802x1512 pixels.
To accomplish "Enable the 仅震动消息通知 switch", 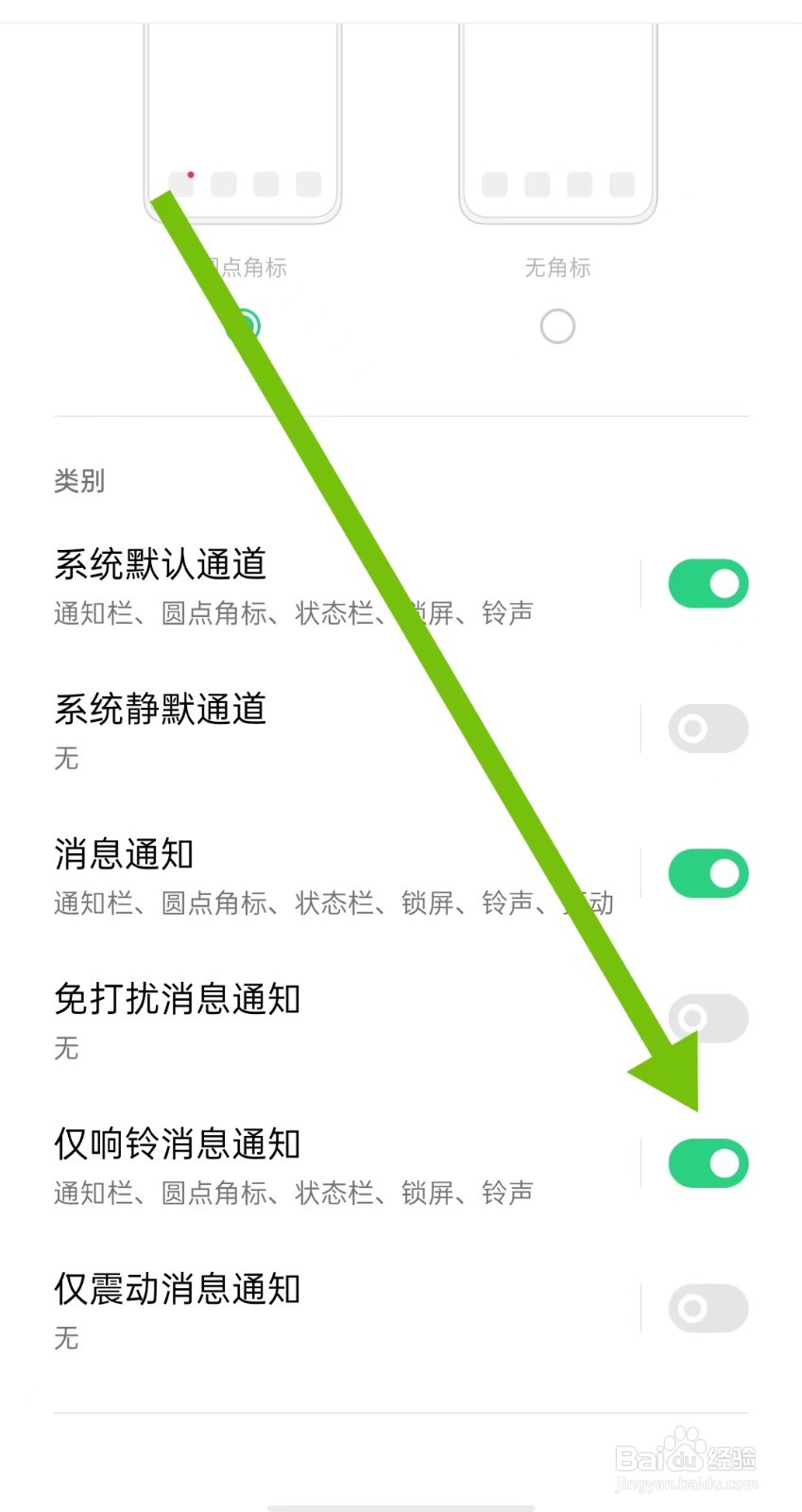I will (x=707, y=1308).
